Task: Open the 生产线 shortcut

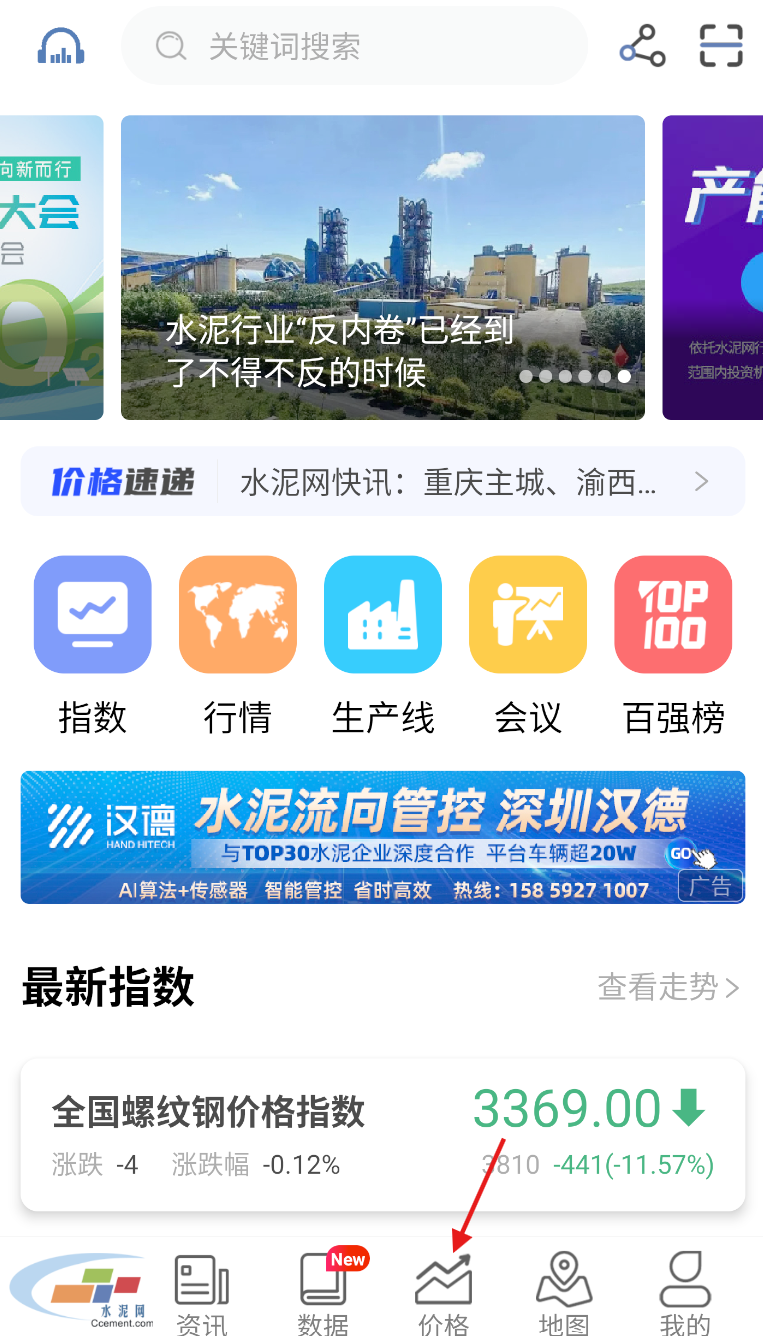Action: (x=383, y=645)
